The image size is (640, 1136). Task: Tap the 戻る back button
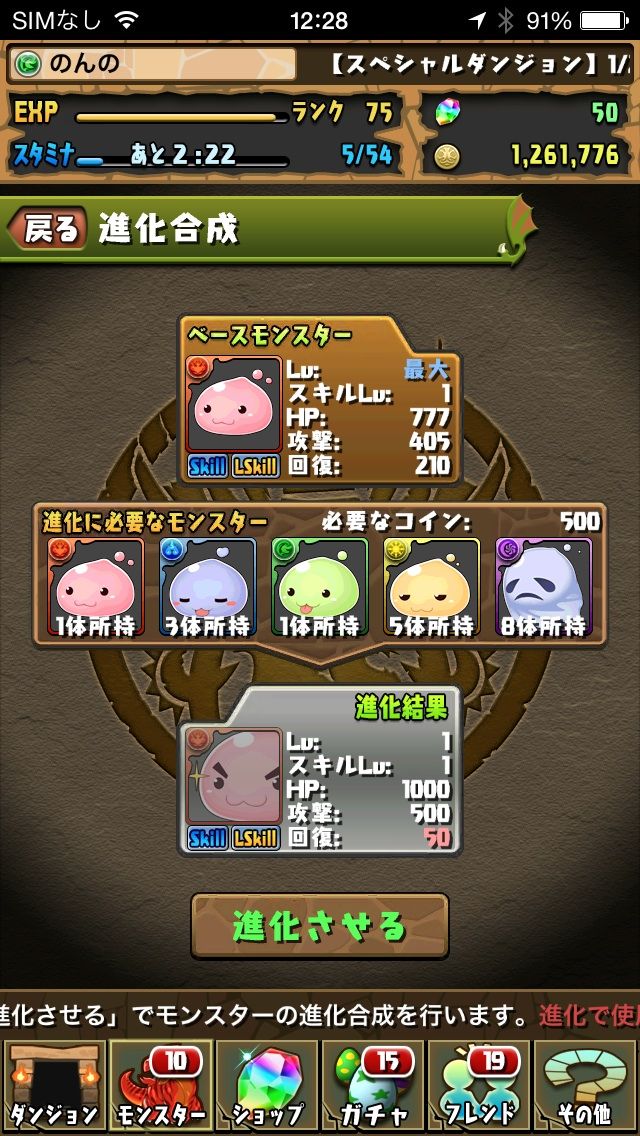46,229
